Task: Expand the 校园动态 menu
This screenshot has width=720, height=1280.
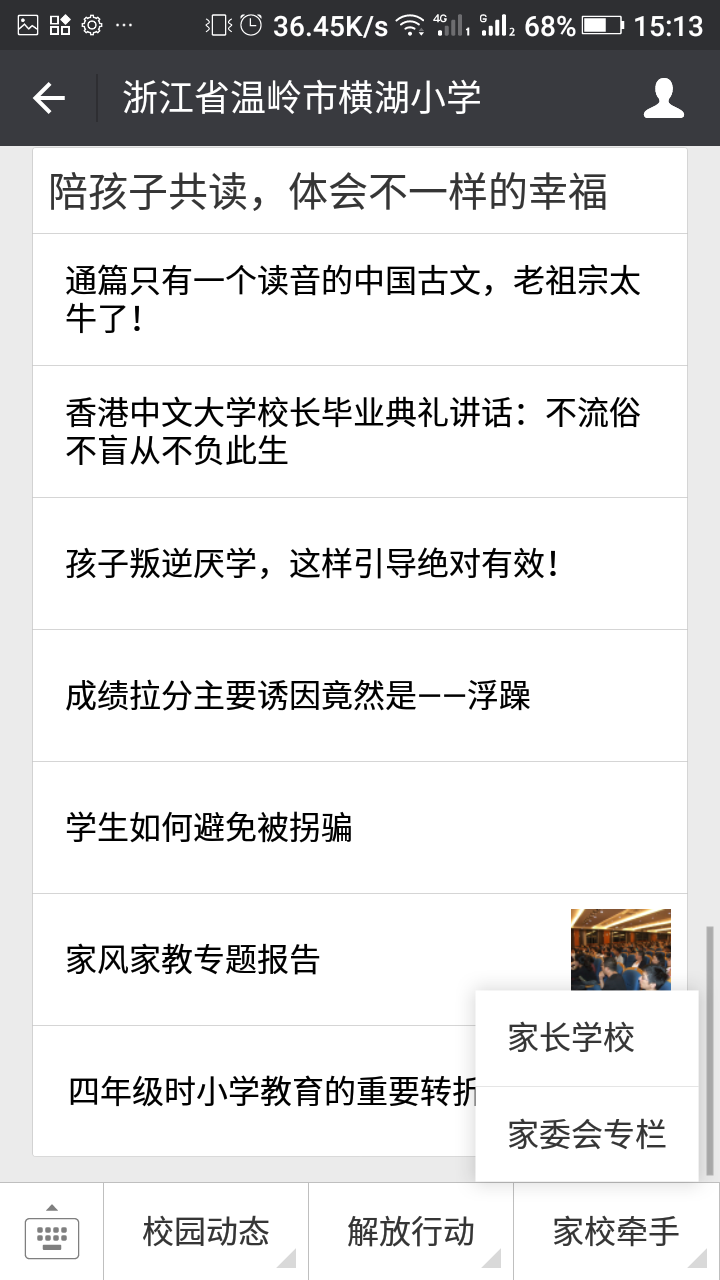Action: (x=206, y=1232)
